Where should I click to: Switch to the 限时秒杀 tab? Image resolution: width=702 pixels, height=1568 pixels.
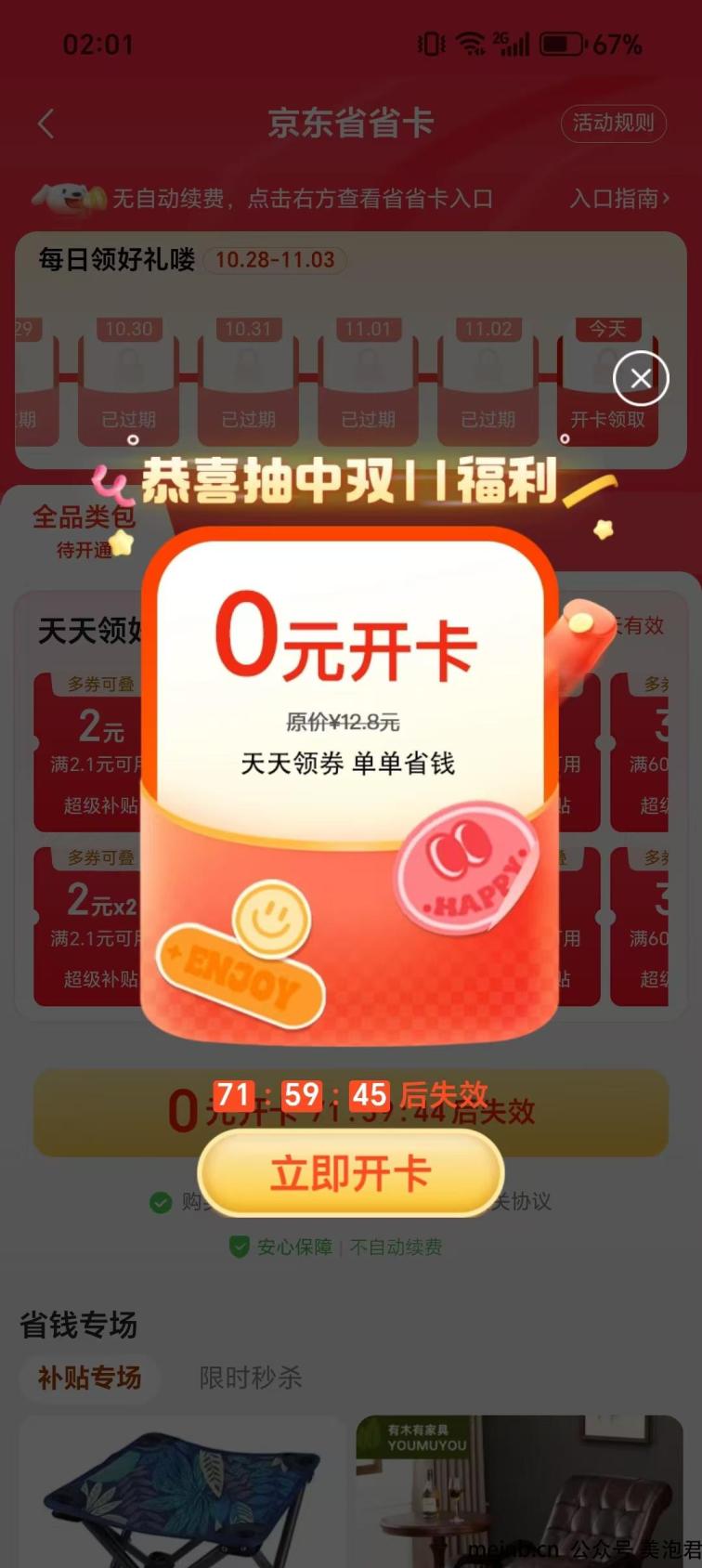(251, 1377)
